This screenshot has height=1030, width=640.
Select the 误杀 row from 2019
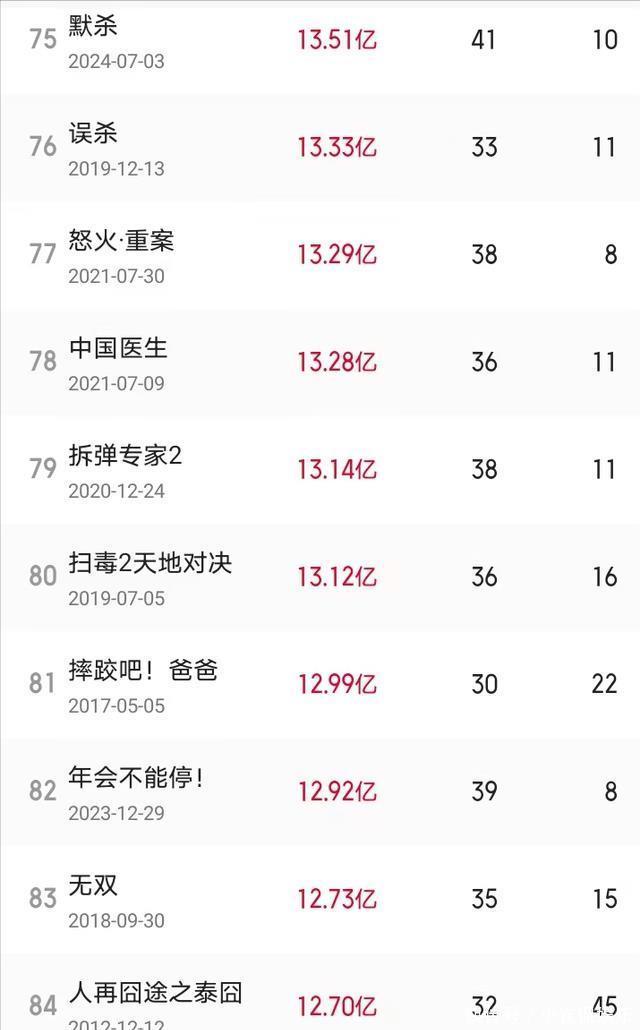(x=94, y=134)
